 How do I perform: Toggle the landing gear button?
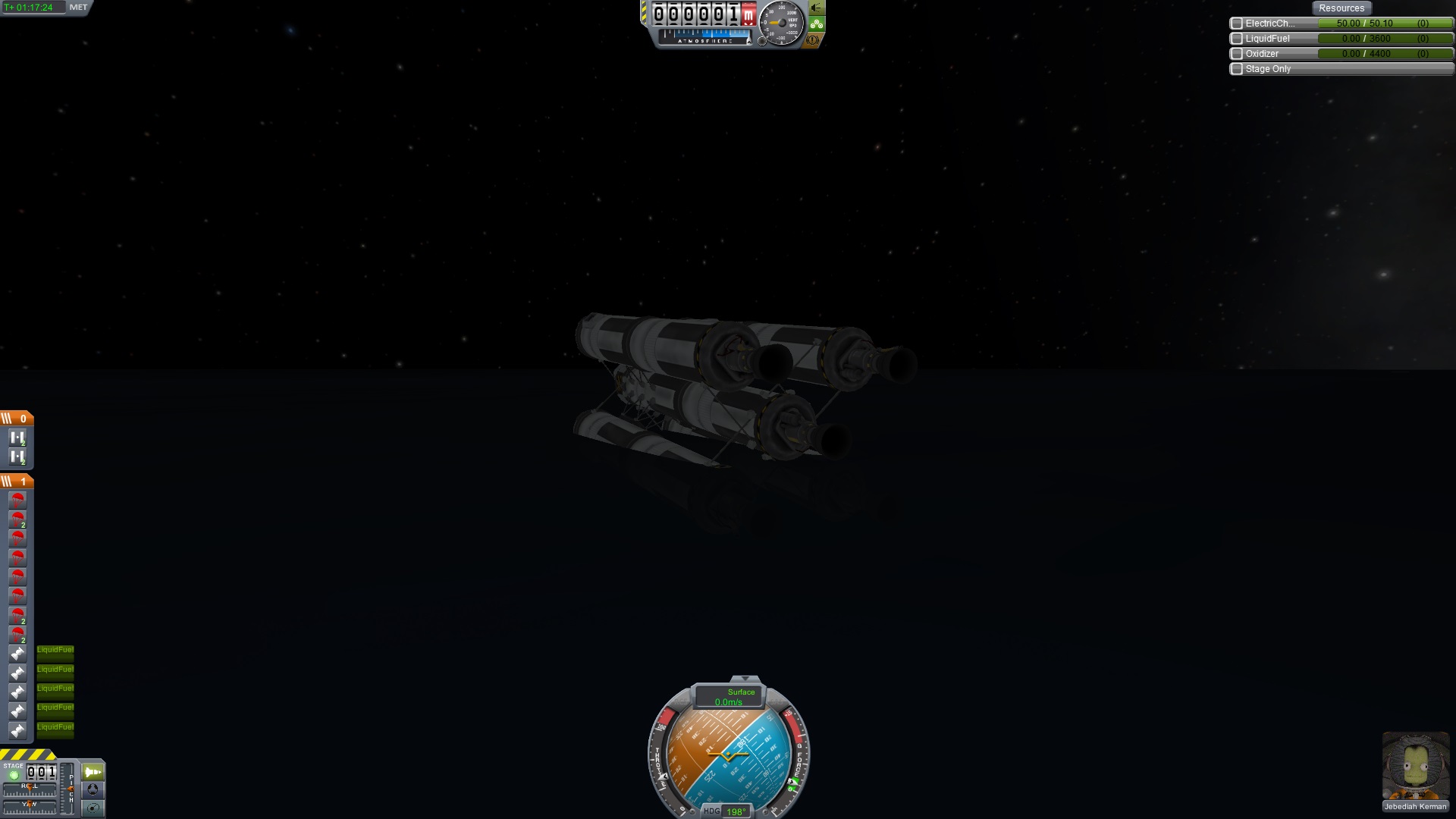[817, 24]
